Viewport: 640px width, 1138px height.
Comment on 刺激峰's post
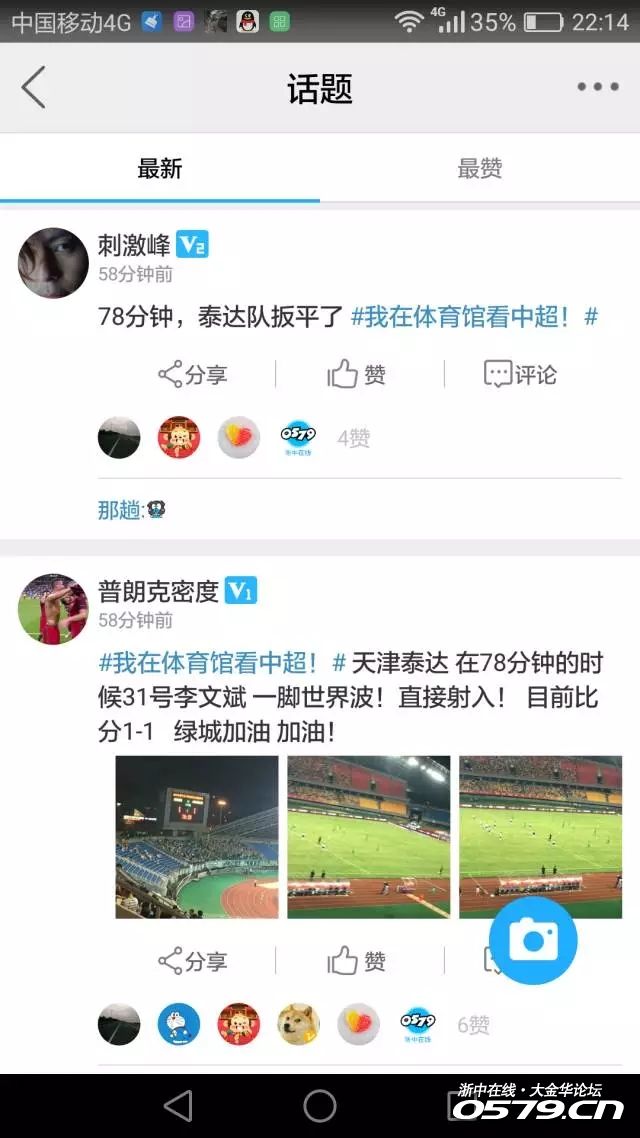pyautogui.click(x=520, y=375)
